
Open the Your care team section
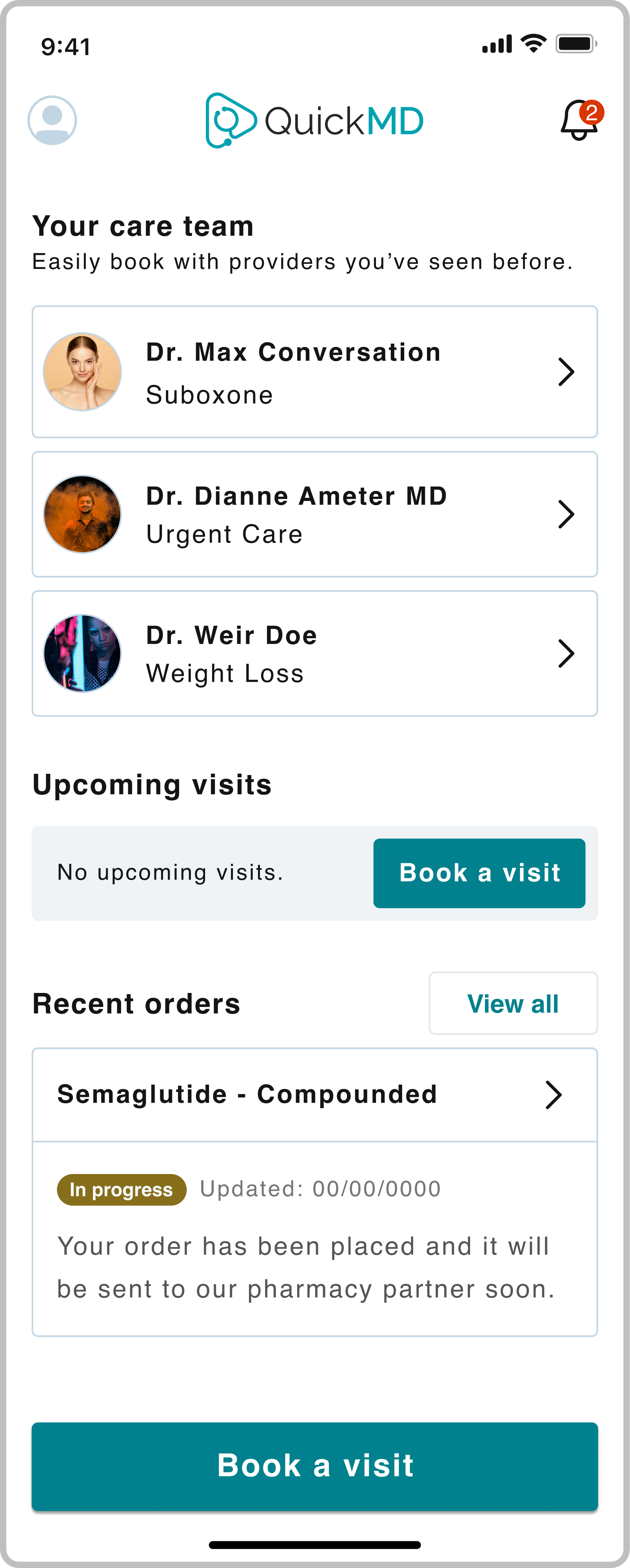point(142,226)
